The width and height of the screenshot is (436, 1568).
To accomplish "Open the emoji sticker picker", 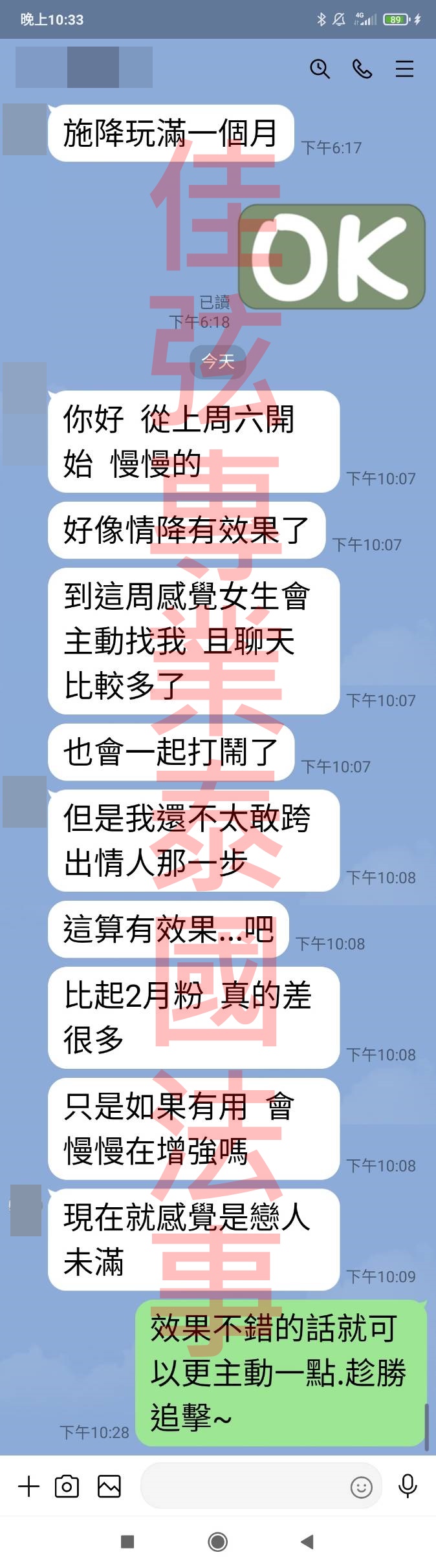I will 361,1487.
